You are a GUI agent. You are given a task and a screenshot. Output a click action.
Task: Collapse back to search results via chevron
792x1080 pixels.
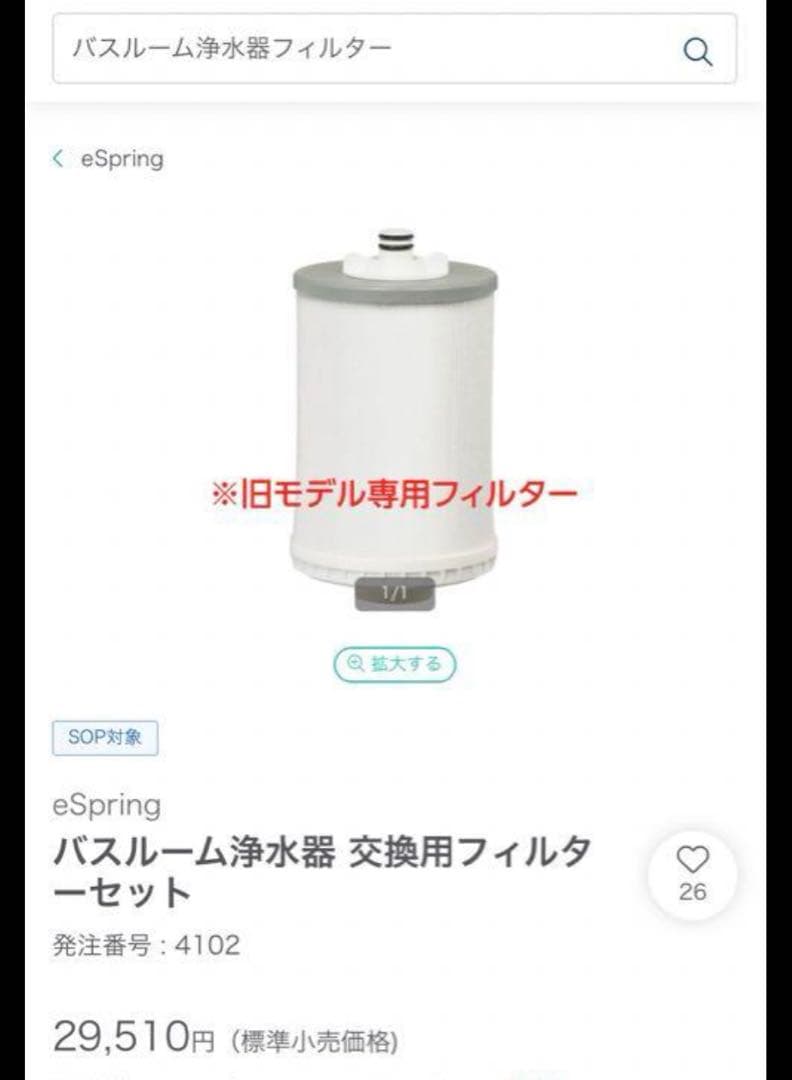pyautogui.click(x=57, y=158)
